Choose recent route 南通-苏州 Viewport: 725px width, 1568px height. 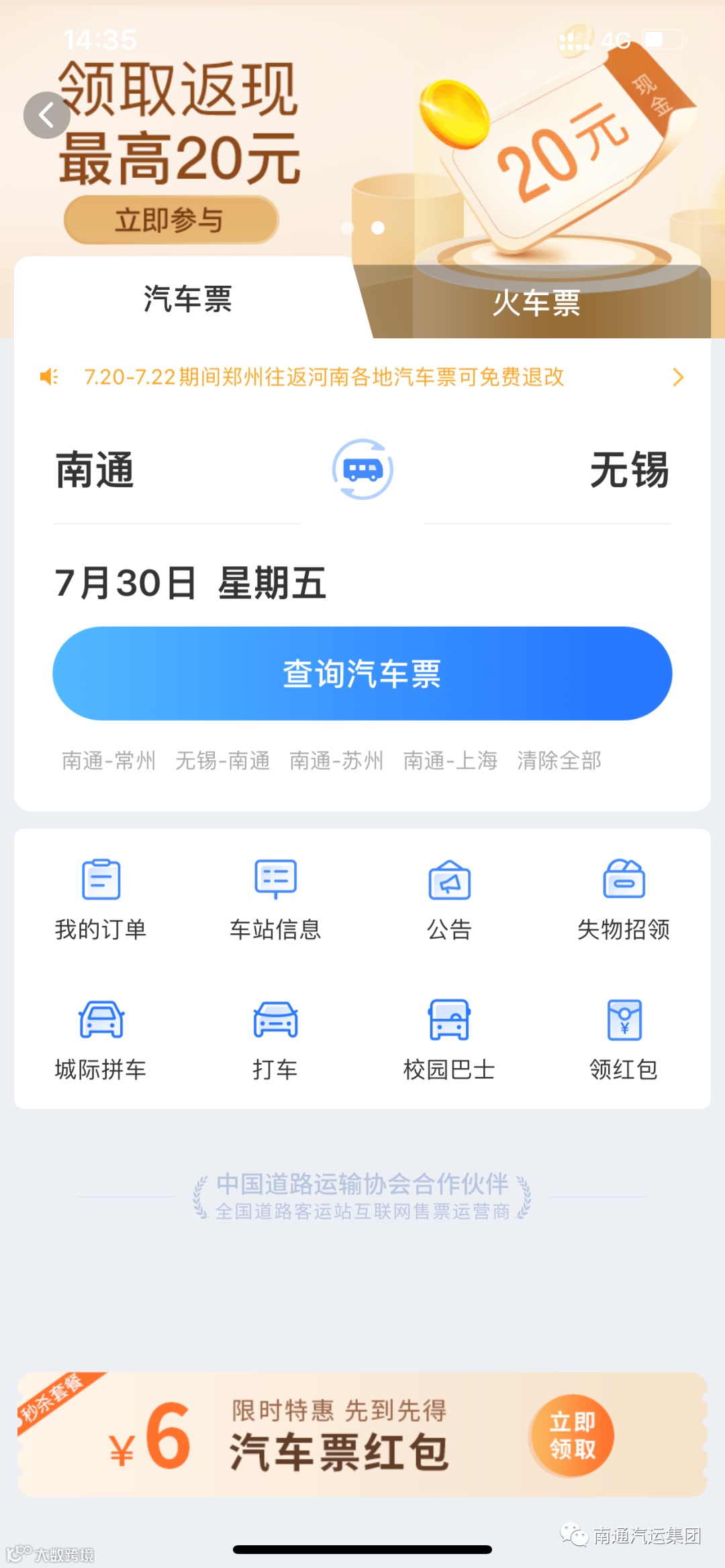coord(336,761)
